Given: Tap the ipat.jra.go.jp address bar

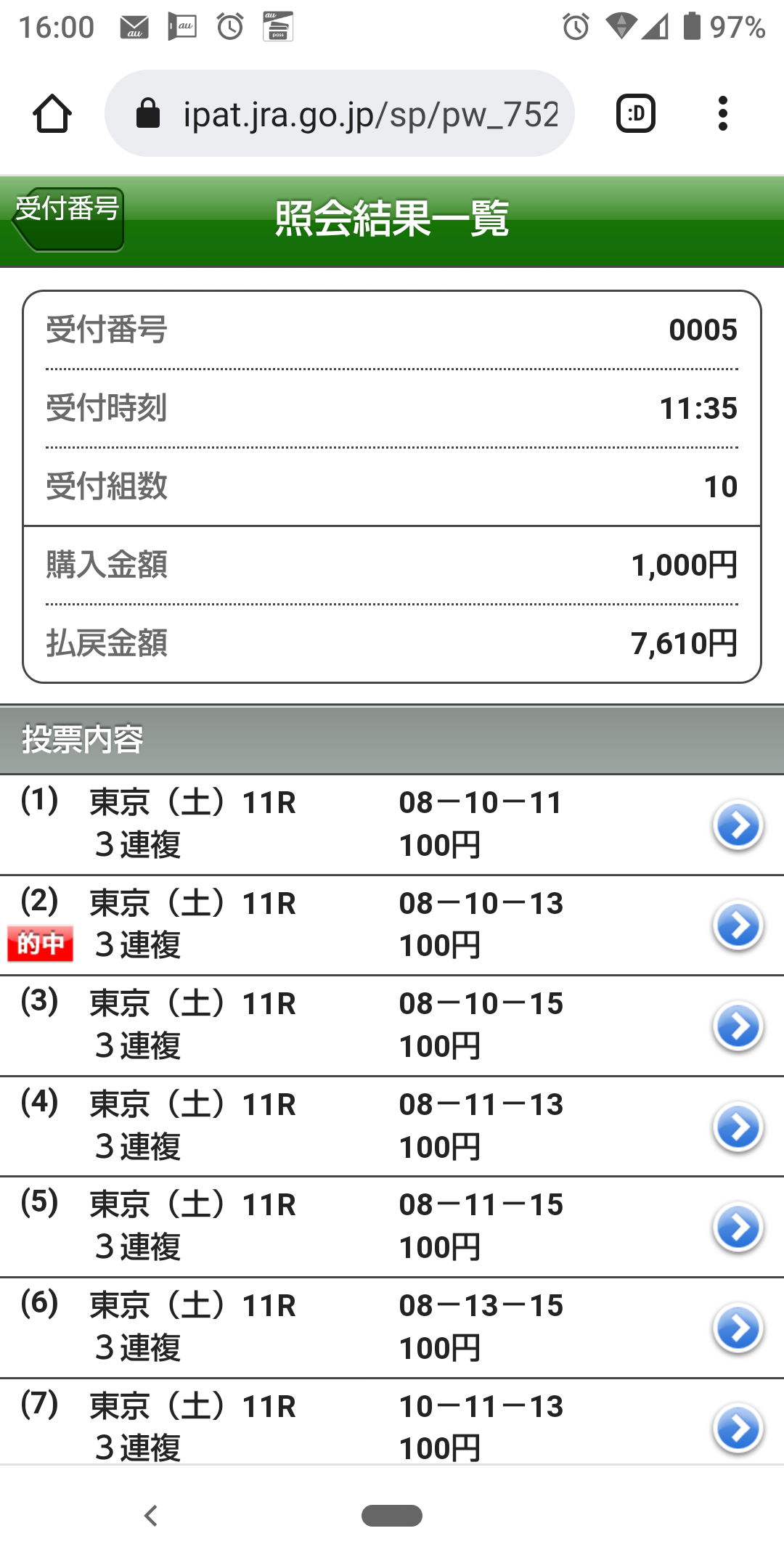Looking at the screenshot, I should [x=340, y=114].
